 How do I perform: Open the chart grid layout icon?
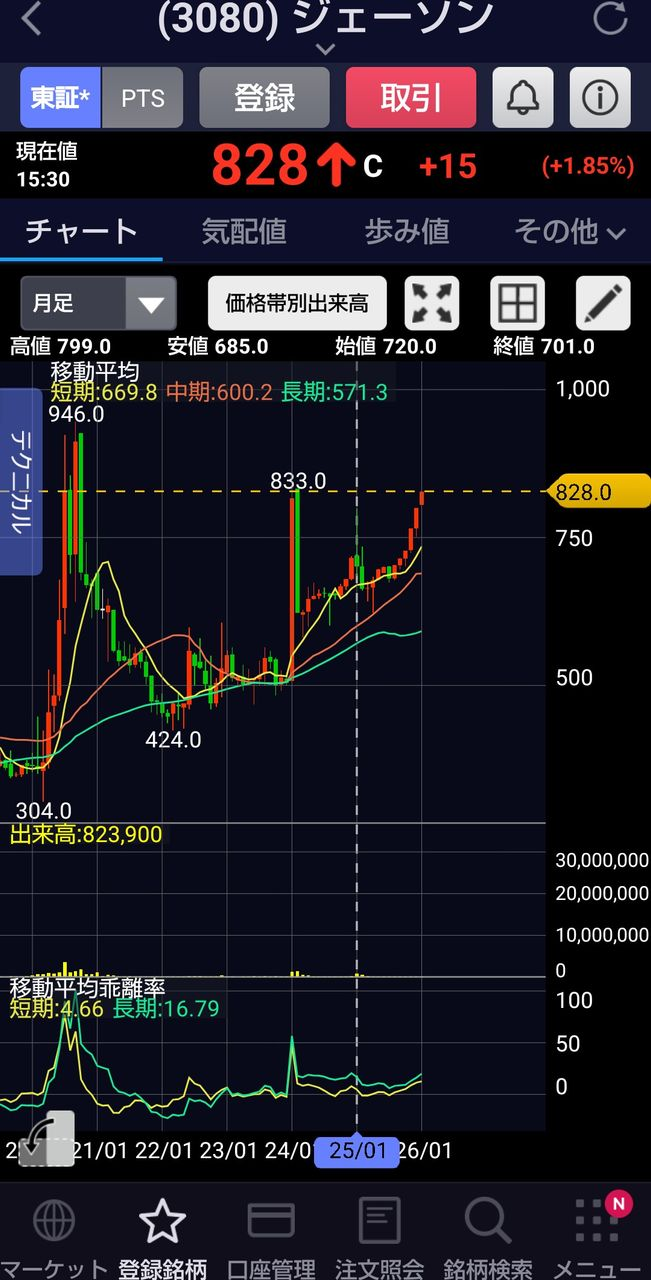coord(517,303)
